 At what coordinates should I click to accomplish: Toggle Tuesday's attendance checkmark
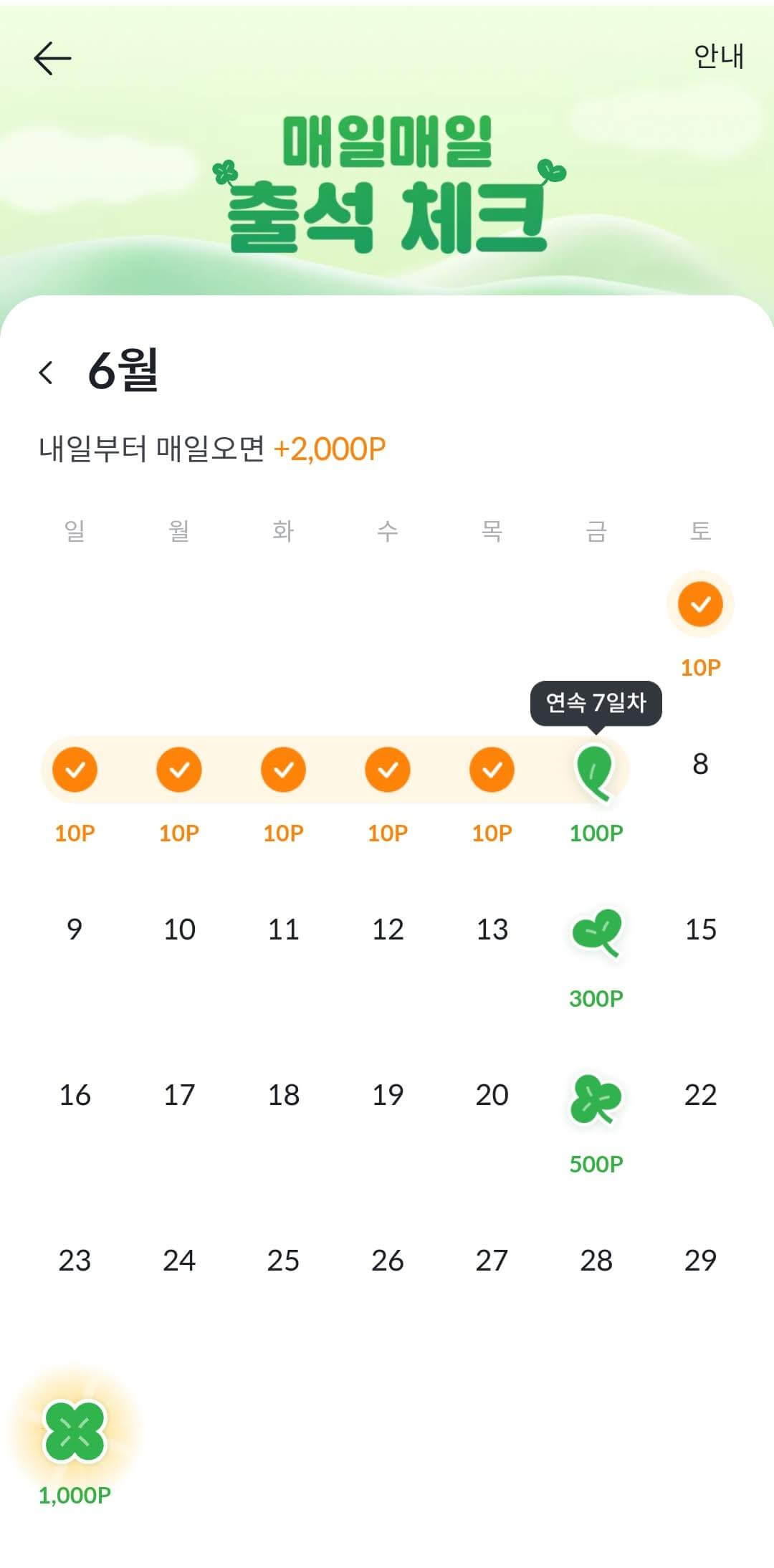[283, 770]
